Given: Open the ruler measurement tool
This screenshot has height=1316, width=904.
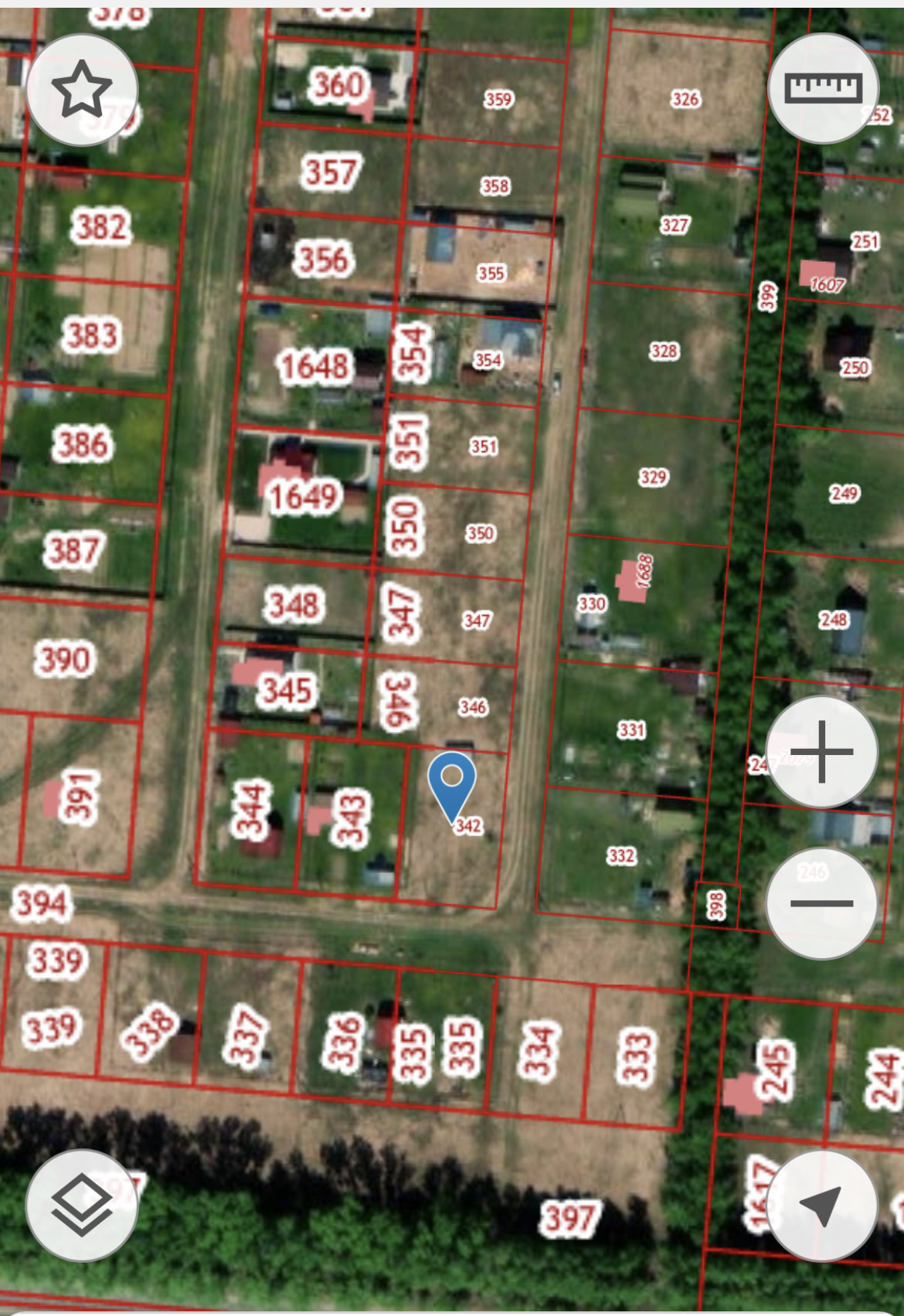Looking at the screenshot, I should (824, 88).
